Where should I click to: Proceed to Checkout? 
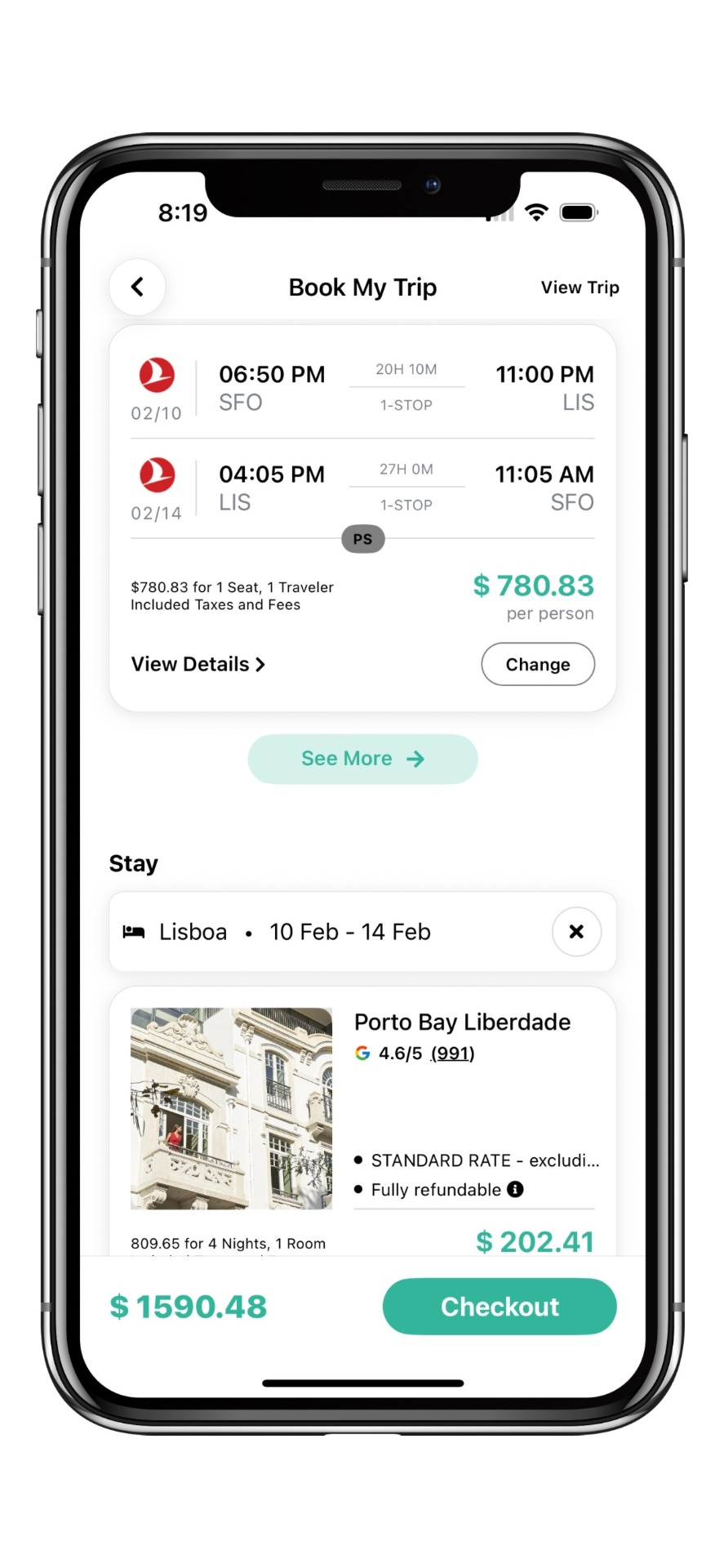(x=499, y=1307)
